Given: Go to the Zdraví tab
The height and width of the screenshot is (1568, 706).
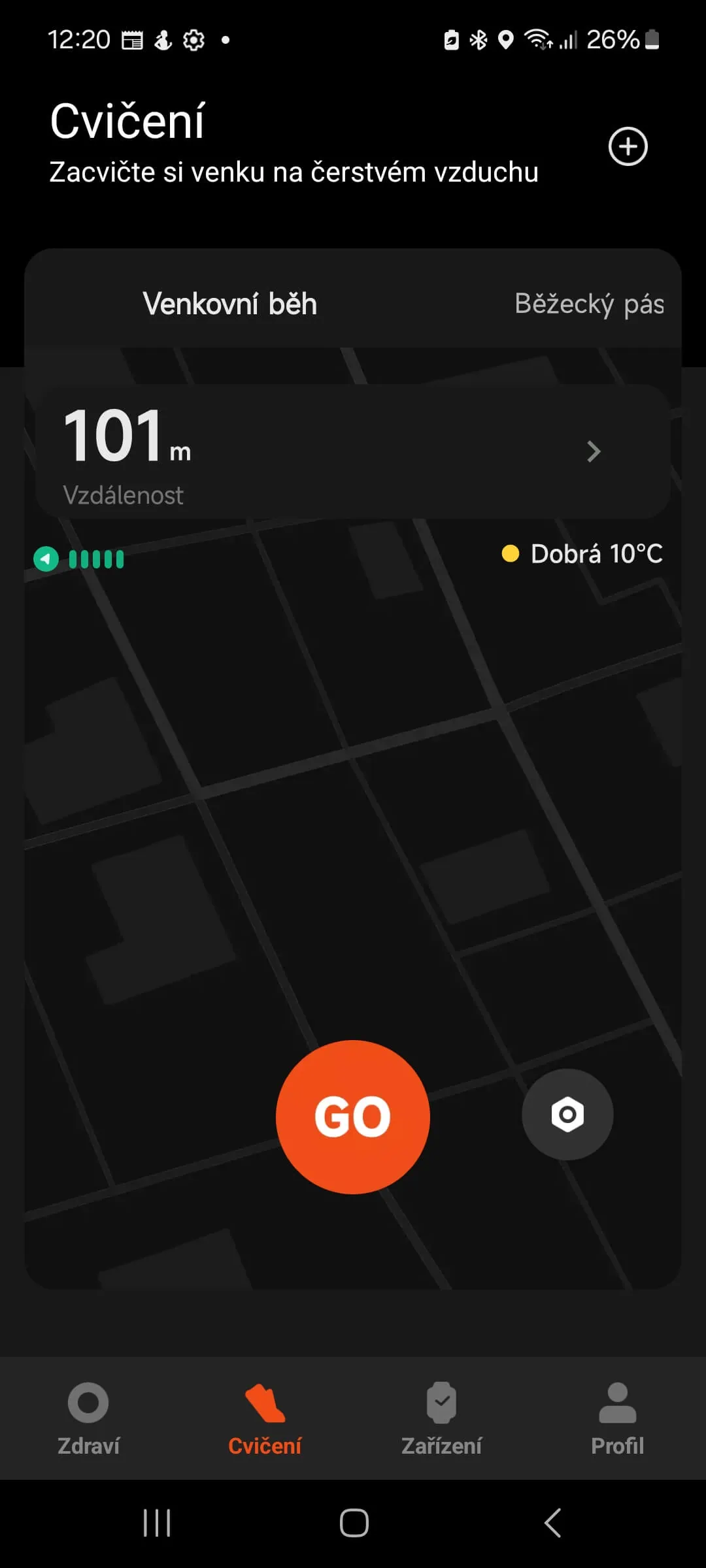Looking at the screenshot, I should point(88,1418).
